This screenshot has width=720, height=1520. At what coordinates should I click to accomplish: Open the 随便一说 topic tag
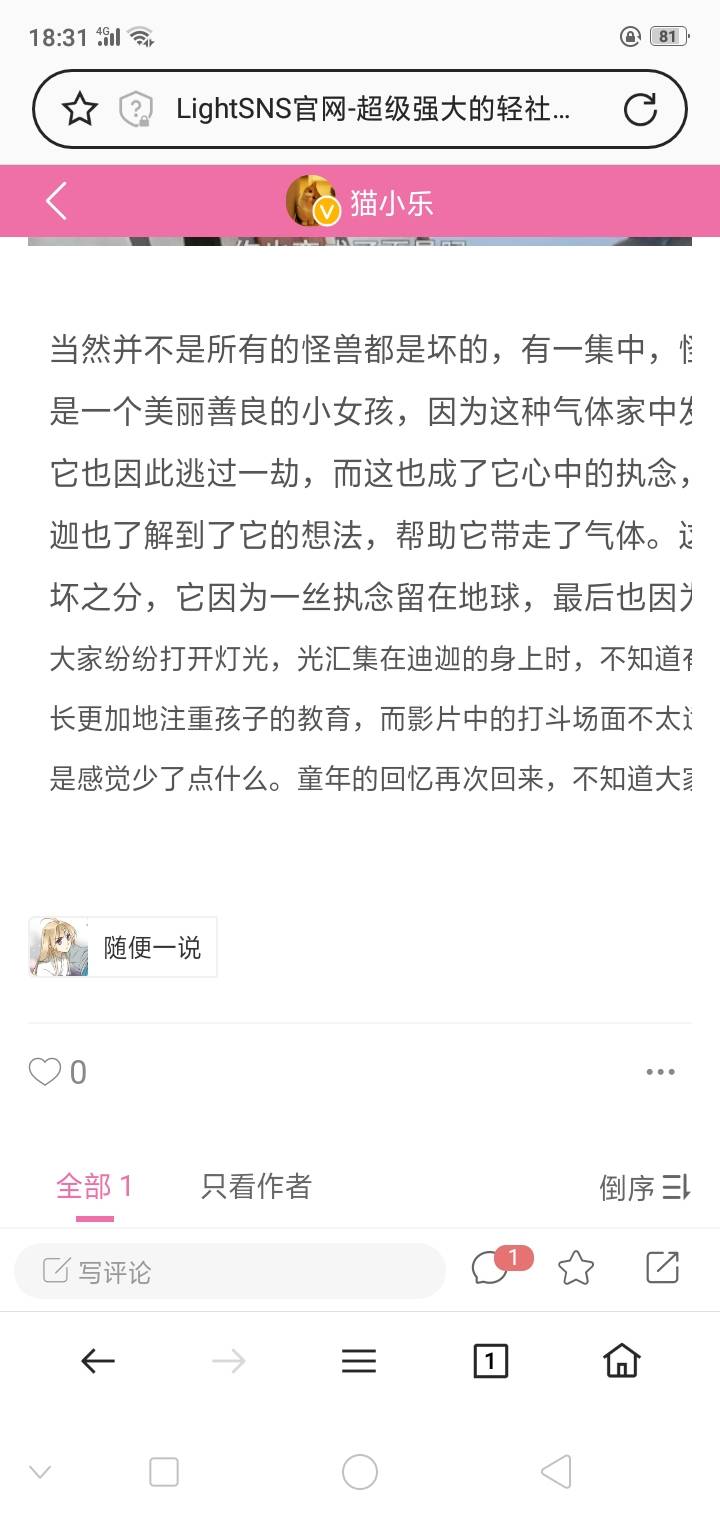click(123, 947)
